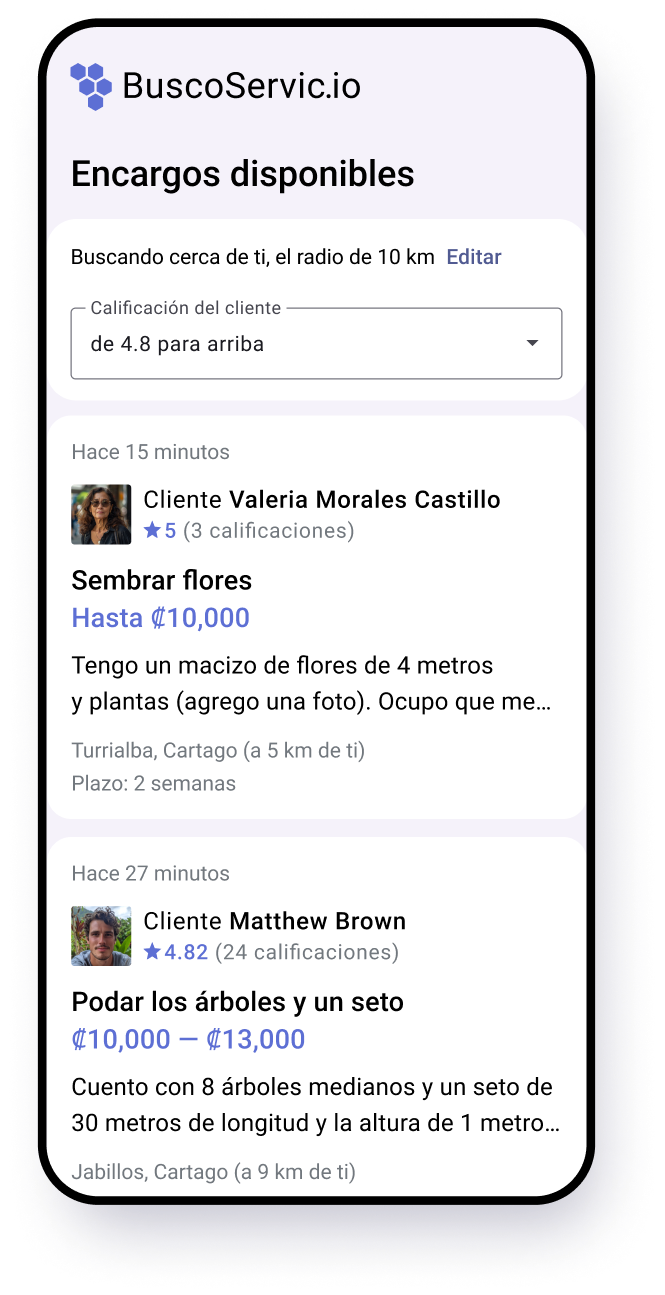Expand the Calificación del cliente dropdown
Screen dimensions: 665x1295
[x=316, y=344]
